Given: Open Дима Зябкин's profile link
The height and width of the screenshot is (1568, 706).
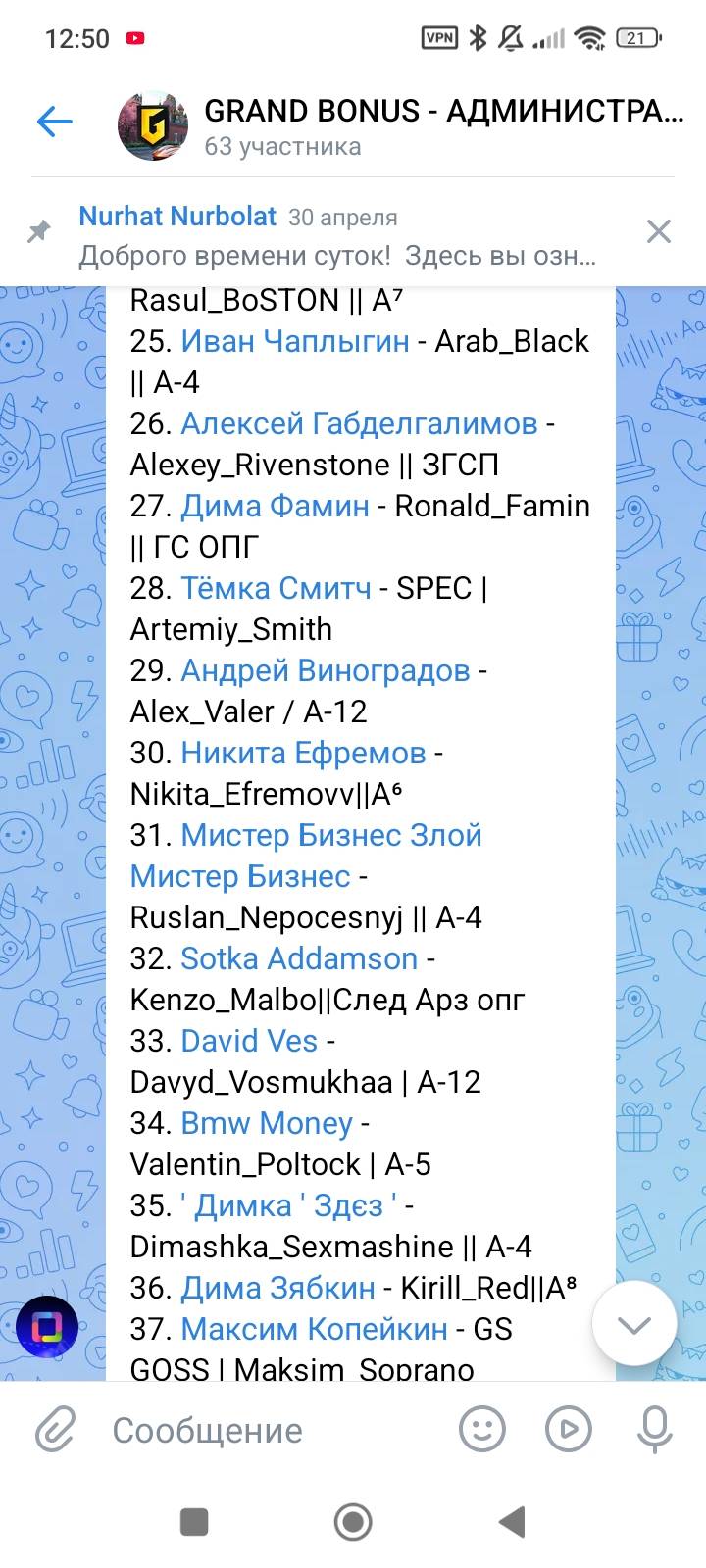Looking at the screenshot, I should point(277,1288).
